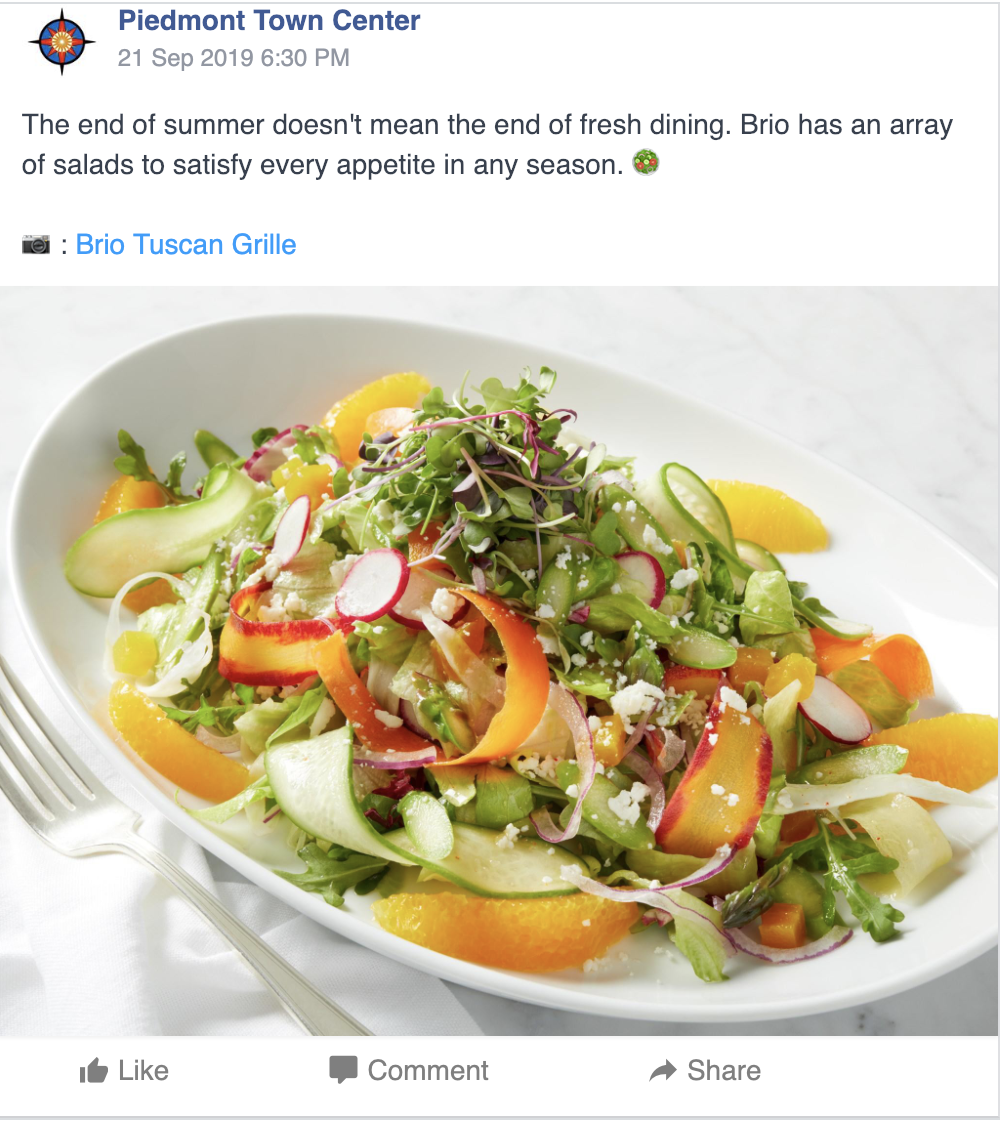The height and width of the screenshot is (1132, 1000).
Task: Open the salad photo in the post
Action: [x=500, y=660]
